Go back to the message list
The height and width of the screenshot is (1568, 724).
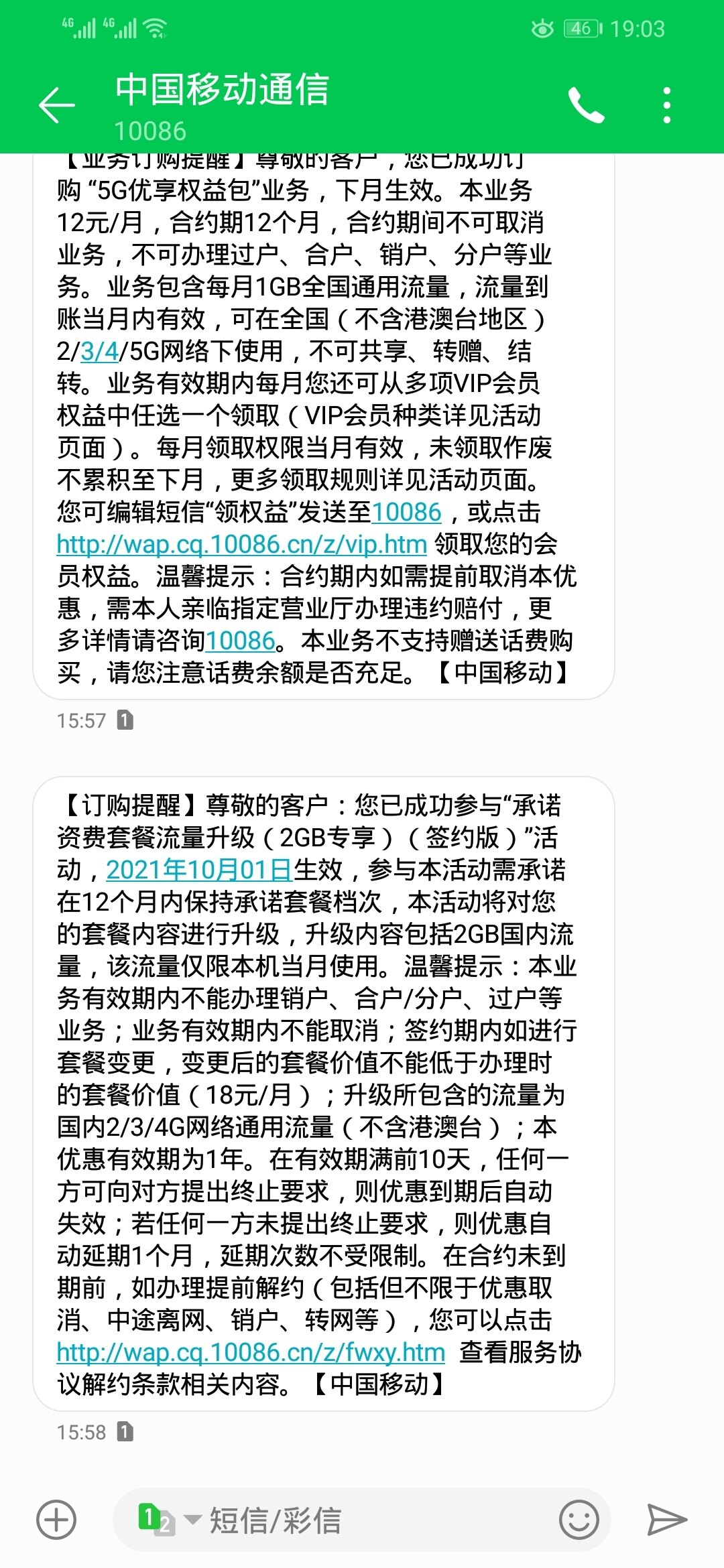pyautogui.click(x=56, y=105)
